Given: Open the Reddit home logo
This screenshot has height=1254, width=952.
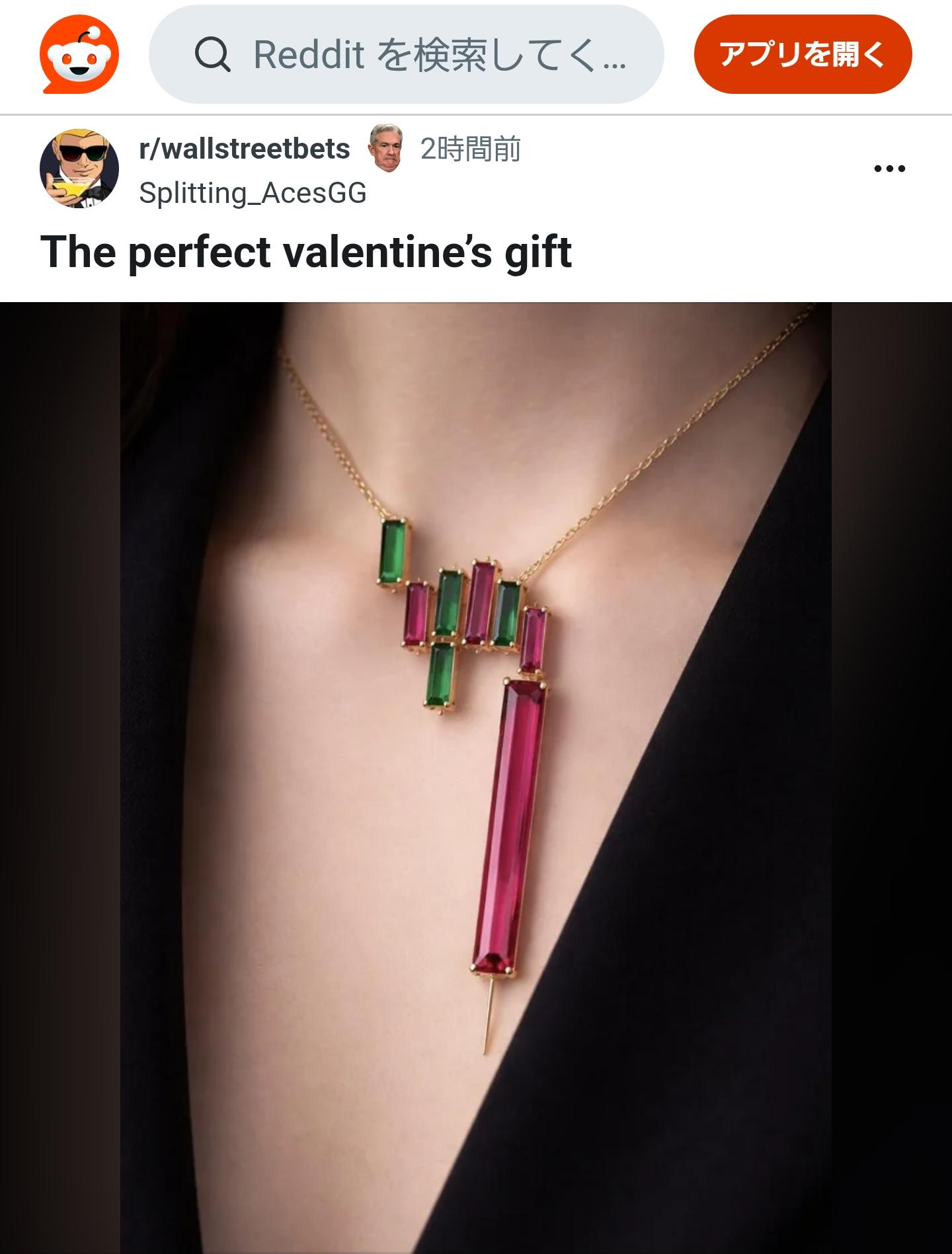Looking at the screenshot, I should tap(79, 54).
